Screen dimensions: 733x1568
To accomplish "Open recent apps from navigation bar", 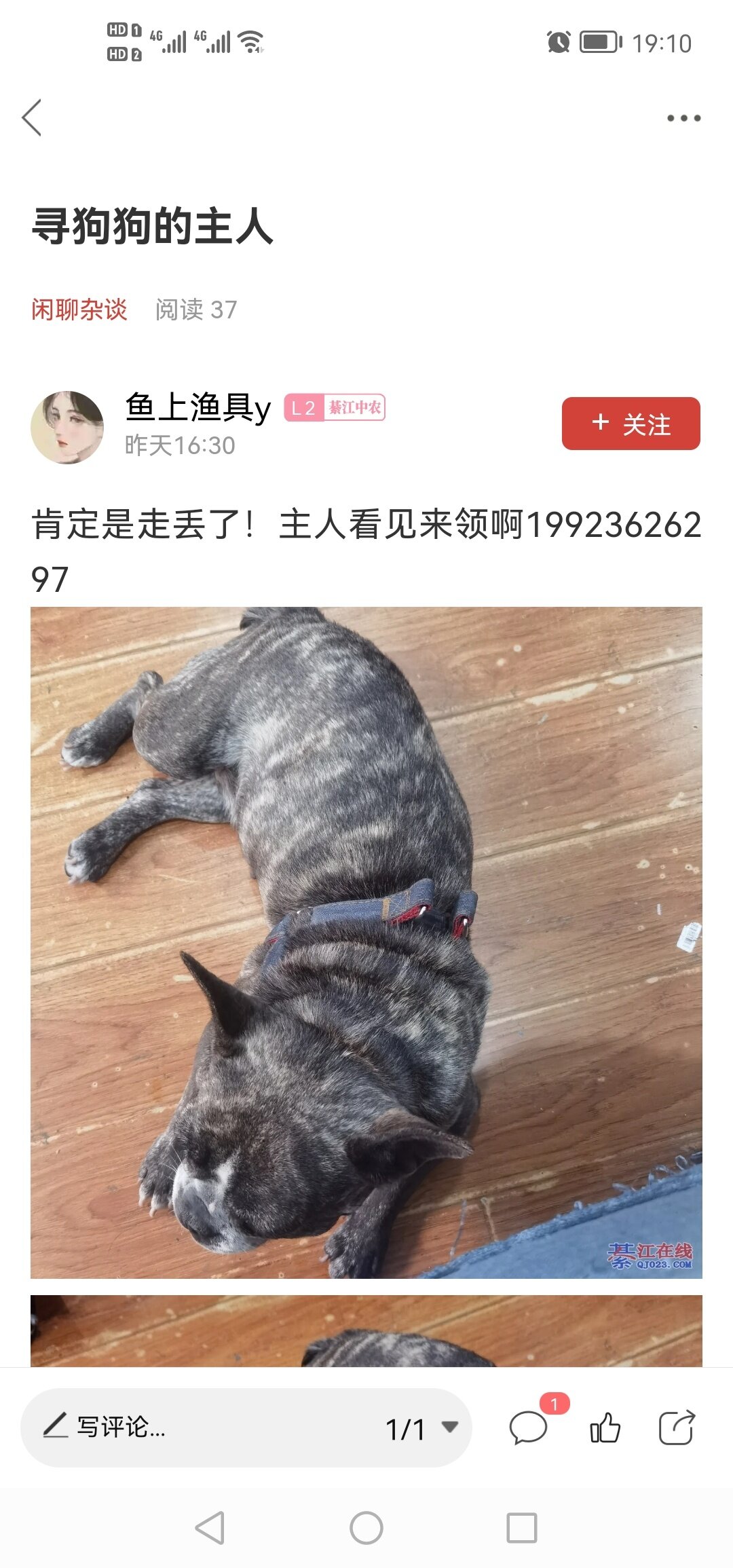I will [x=522, y=1528].
